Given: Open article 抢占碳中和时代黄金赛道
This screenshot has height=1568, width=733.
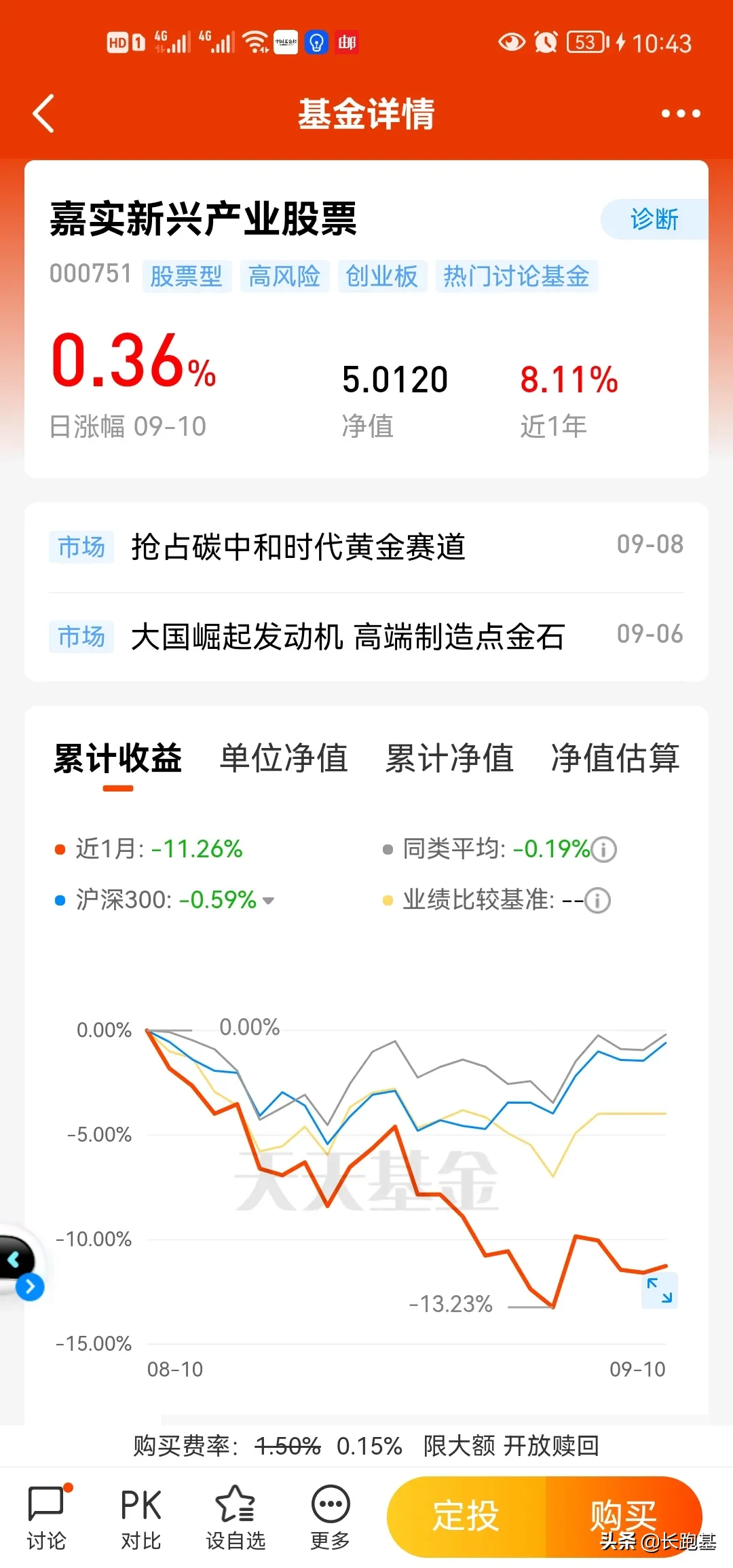Looking at the screenshot, I should [299, 546].
